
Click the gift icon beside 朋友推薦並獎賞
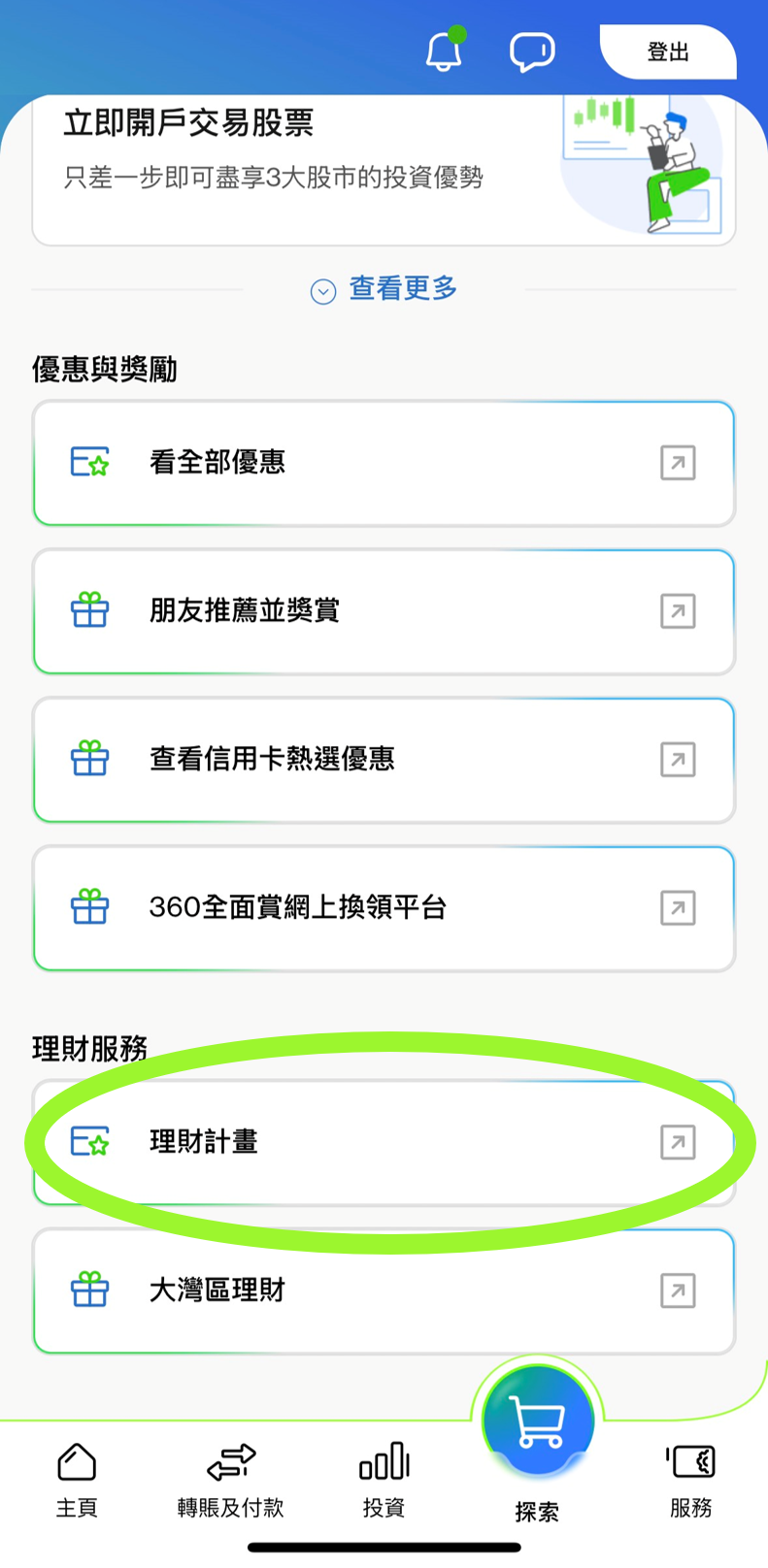pos(90,611)
